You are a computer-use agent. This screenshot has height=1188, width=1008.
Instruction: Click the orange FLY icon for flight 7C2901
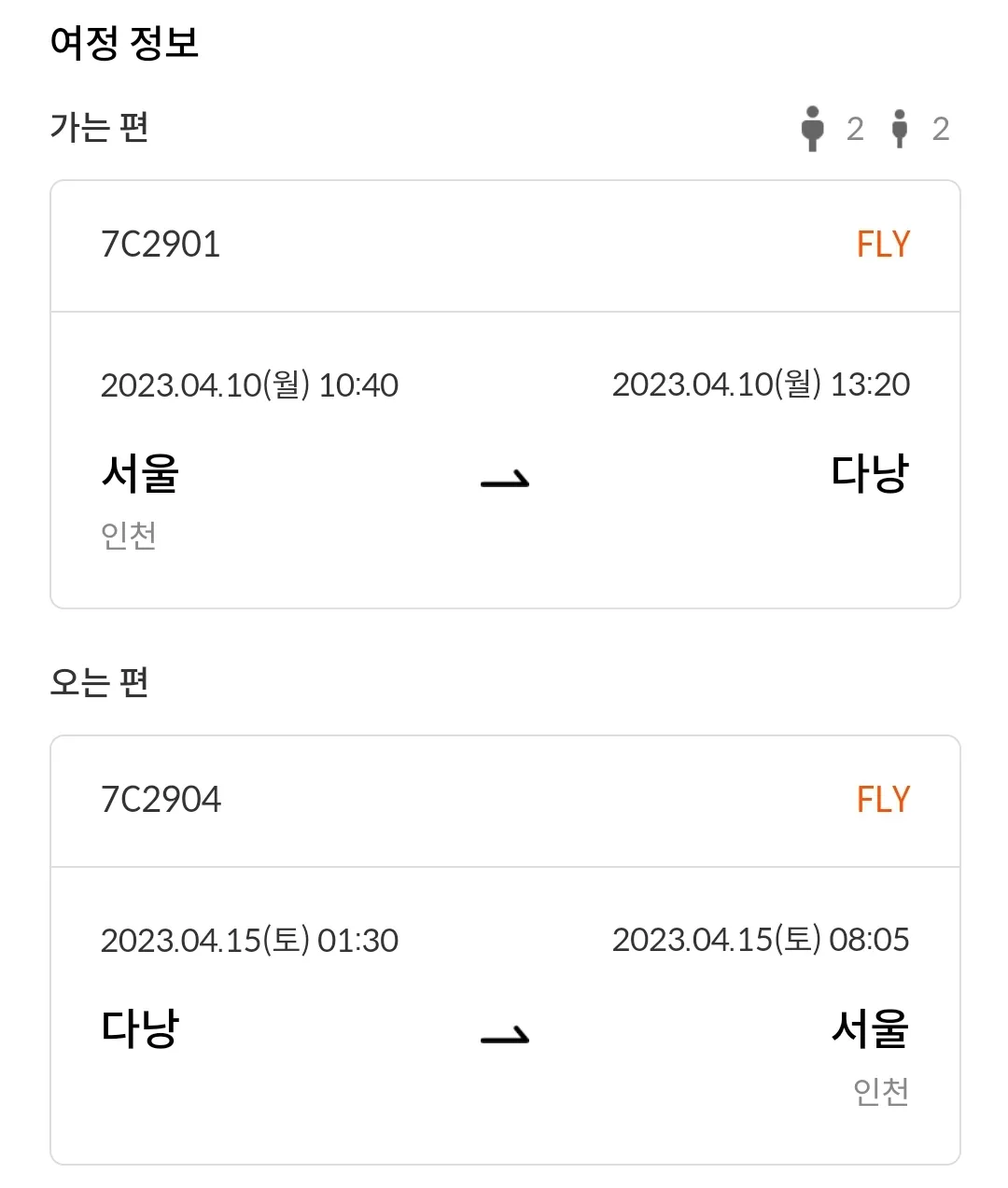tap(882, 244)
